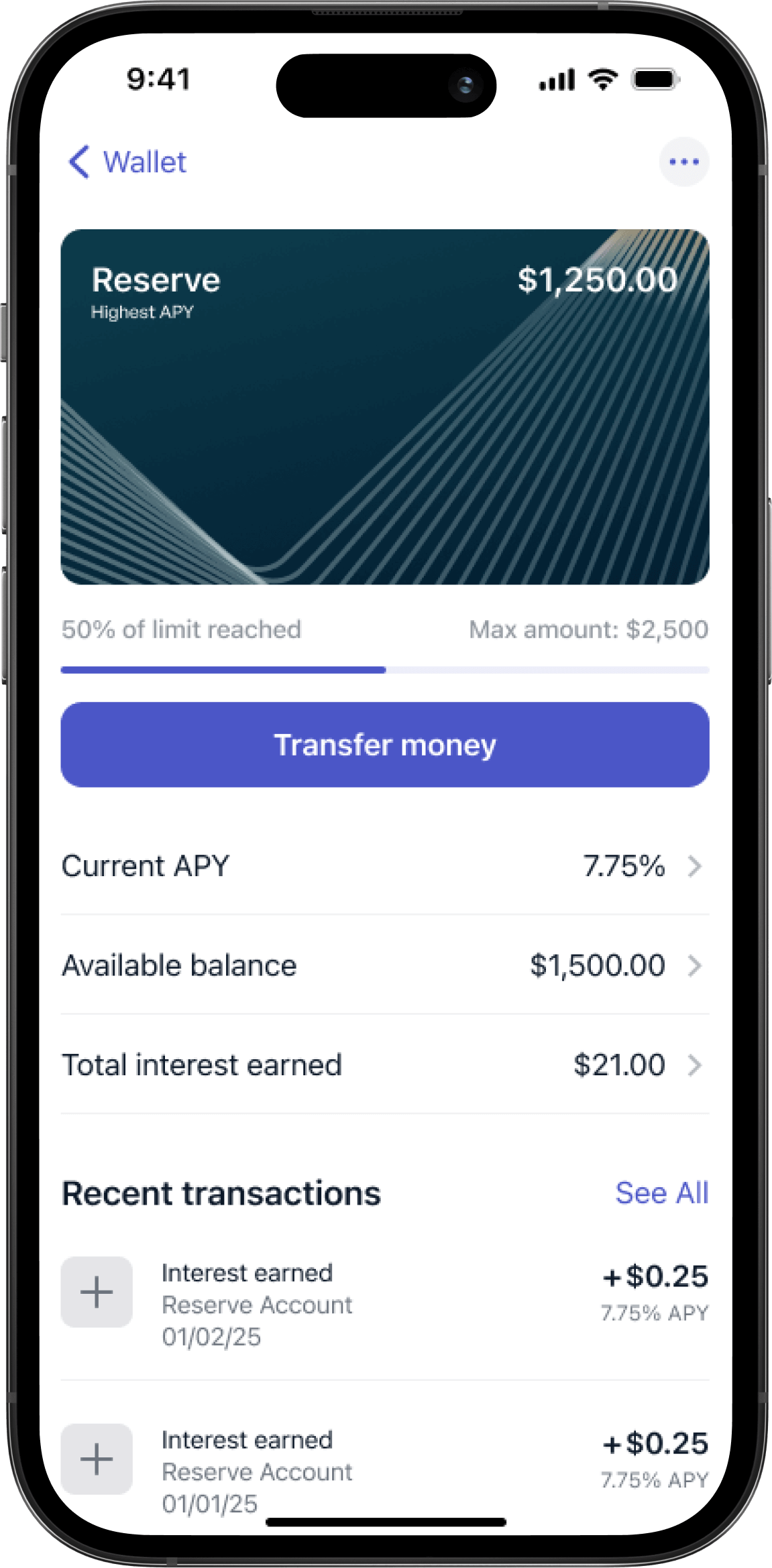The height and width of the screenshot is (1568, 772).
Task: Tap the Transfer money button
Action: tap(384, 745)
